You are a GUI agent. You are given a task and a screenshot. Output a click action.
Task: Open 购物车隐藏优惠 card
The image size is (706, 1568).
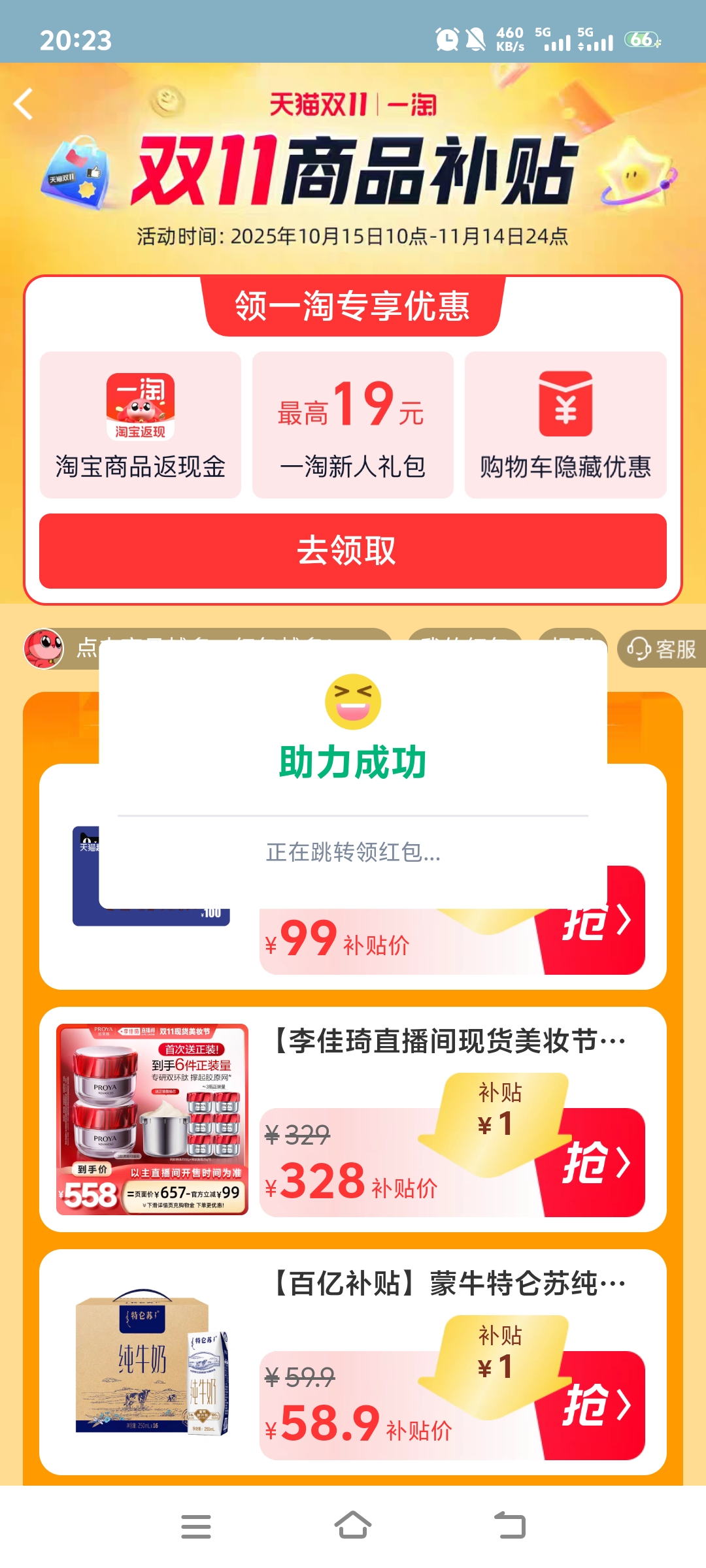coord(565,425)
